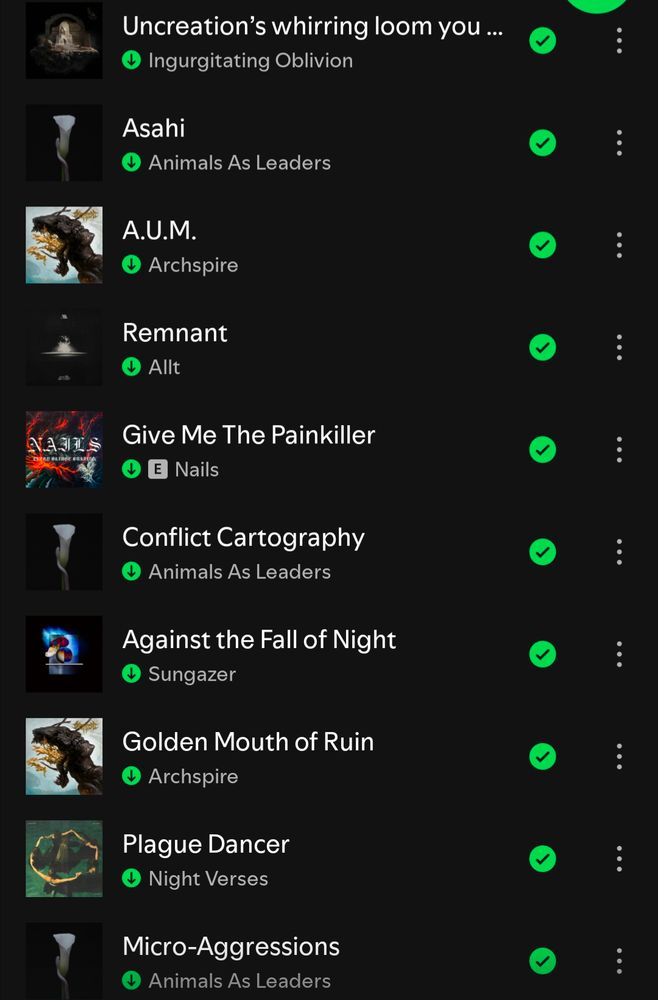
Task: Open the three-dot menu for Plague Dancer
Action: (x=619, y=859)
